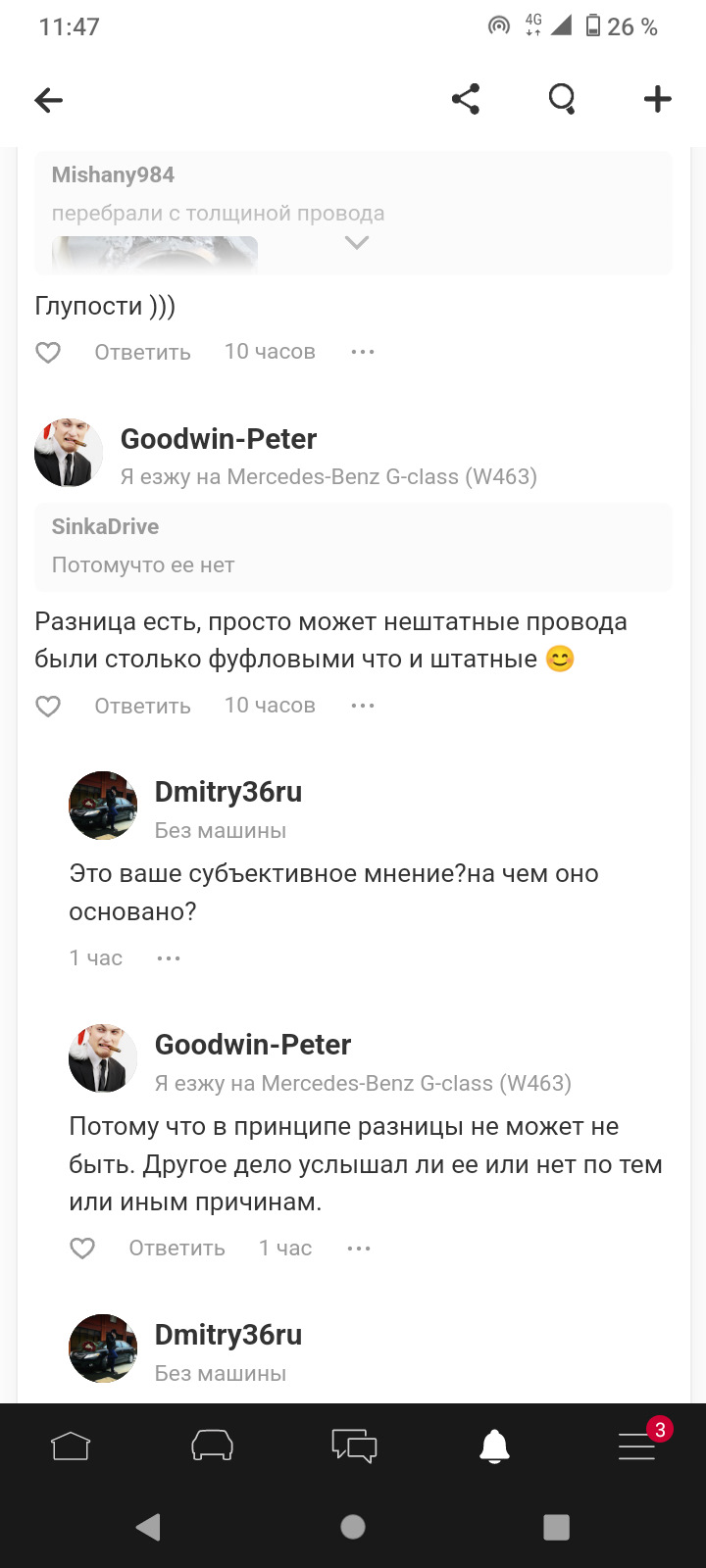Share this discussion thread
The height and width of the screenshot is (1568, 706).
coord(466,99)
